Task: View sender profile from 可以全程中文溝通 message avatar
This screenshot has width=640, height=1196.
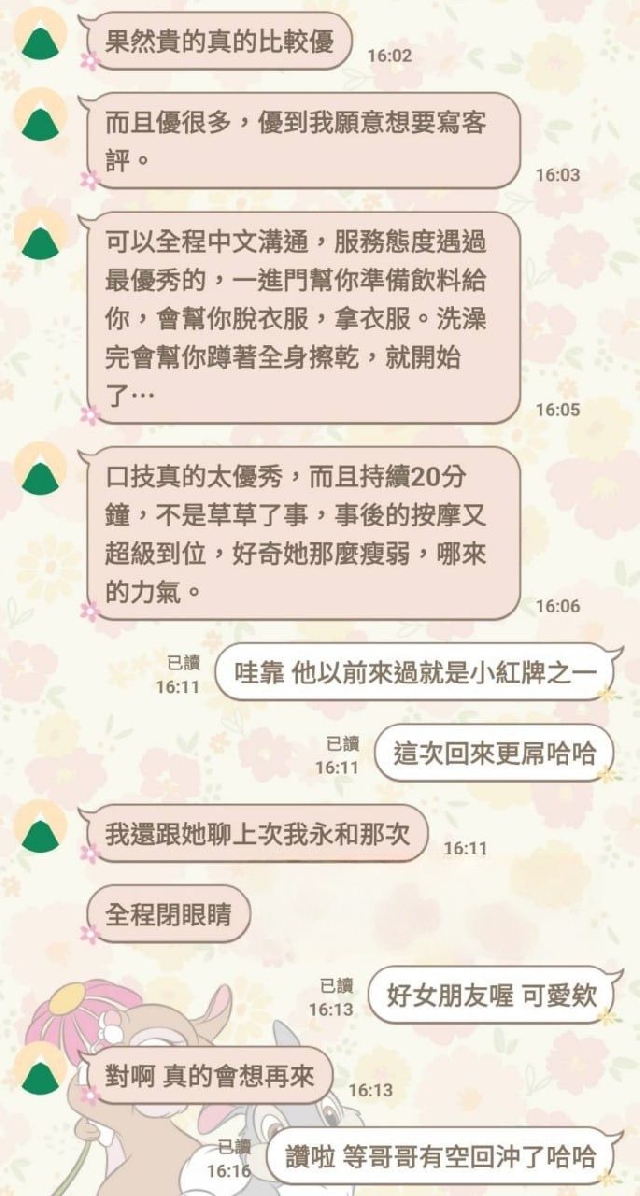Action: (41, 233)
